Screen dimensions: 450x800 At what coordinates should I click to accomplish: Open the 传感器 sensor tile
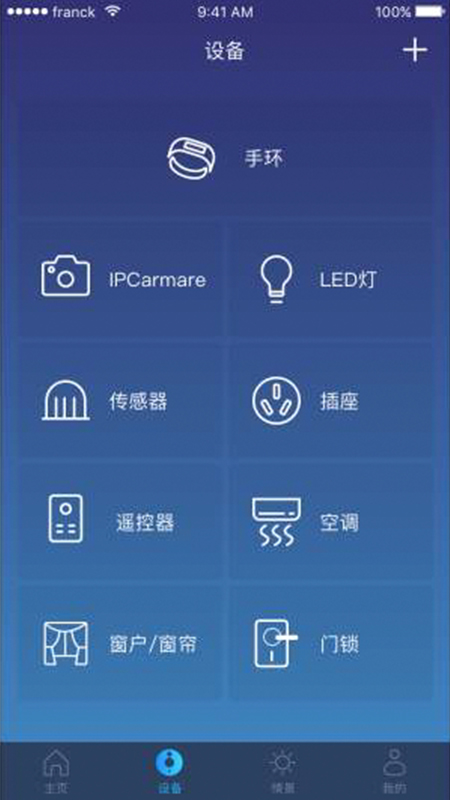click(121, 401)
